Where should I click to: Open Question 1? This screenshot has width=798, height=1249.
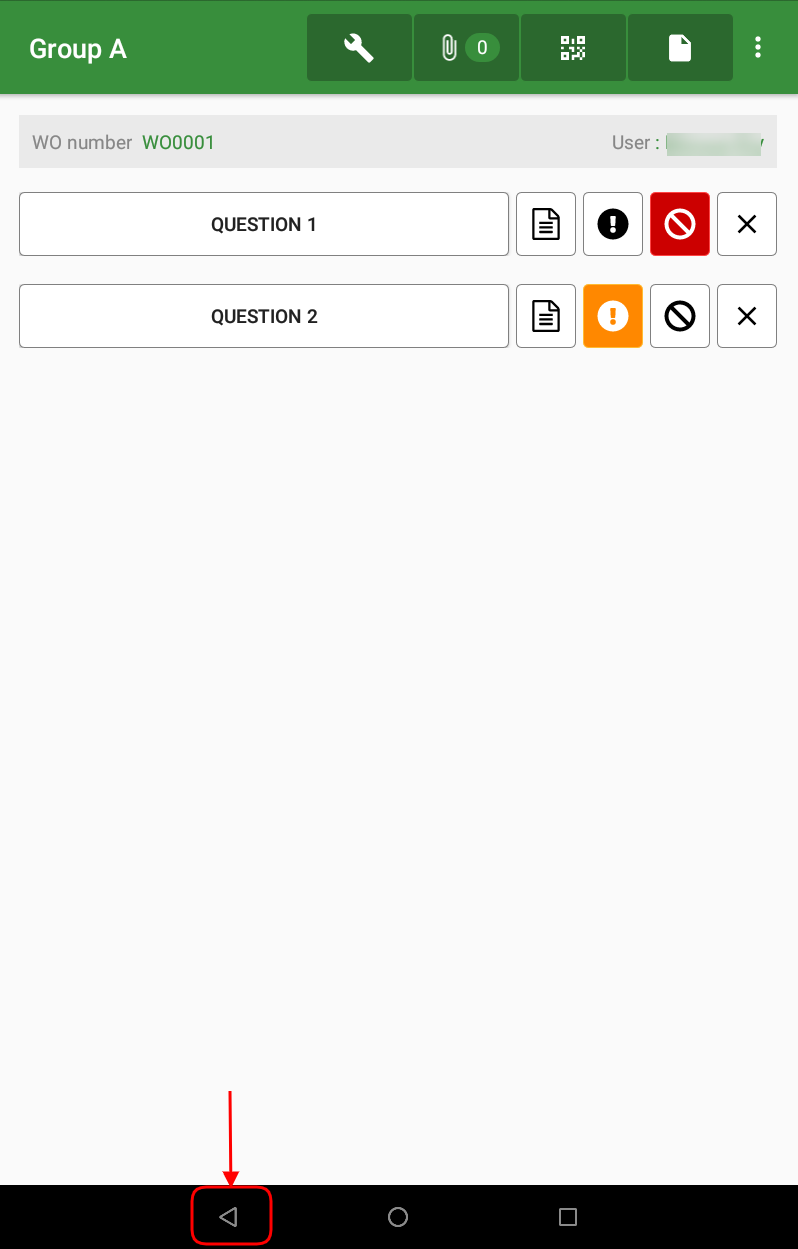[x=264, y=224]
